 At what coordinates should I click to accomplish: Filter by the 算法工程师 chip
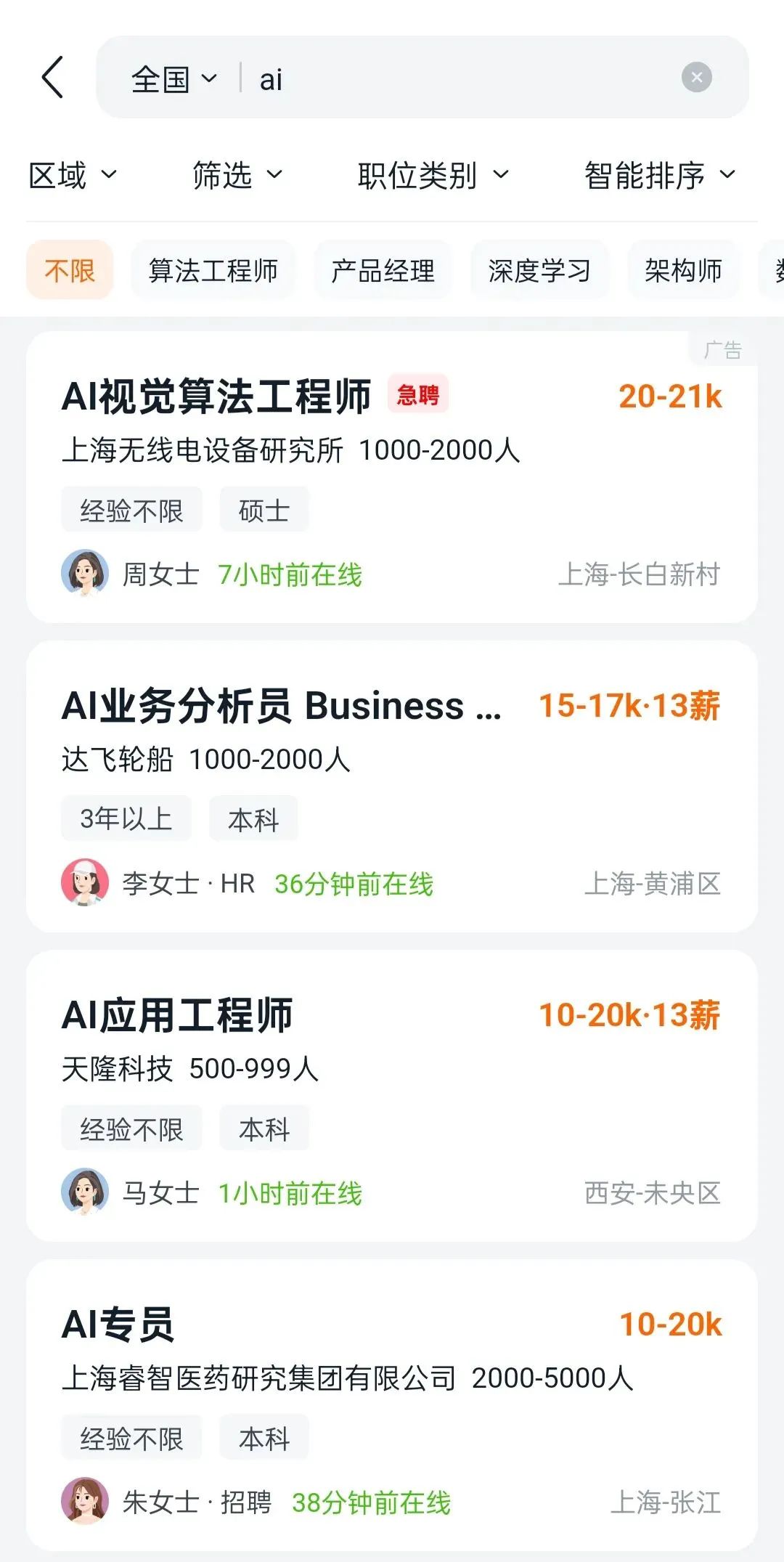click(x=213, y=271)
